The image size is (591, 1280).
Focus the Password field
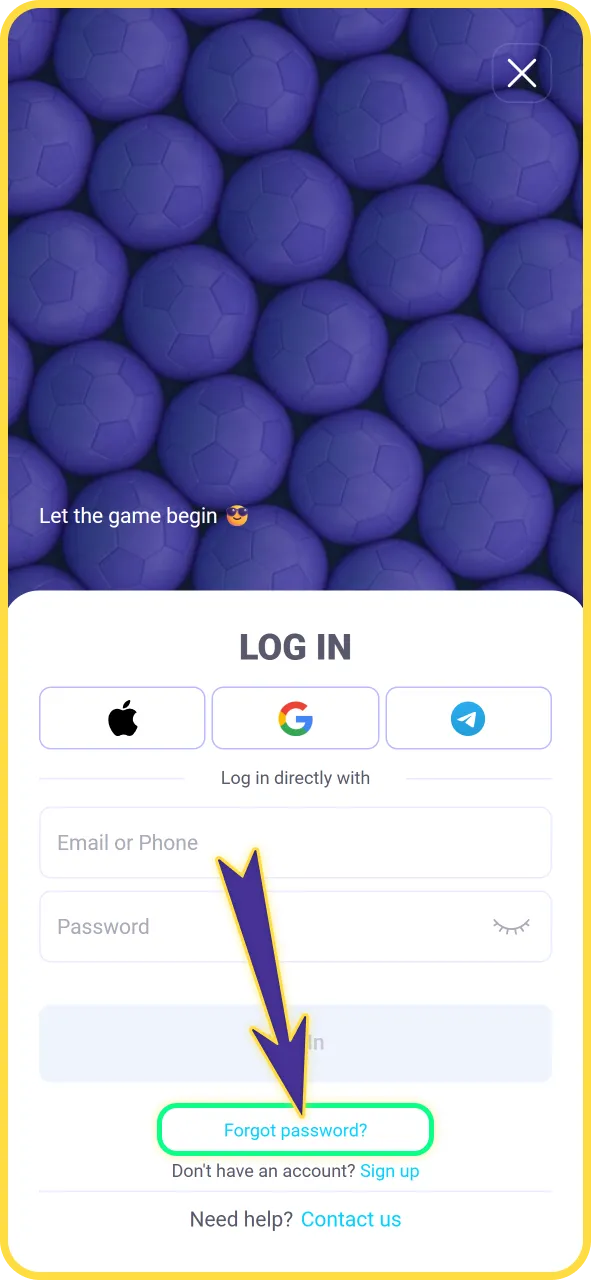pyautogui.click(x=295, y=927)
